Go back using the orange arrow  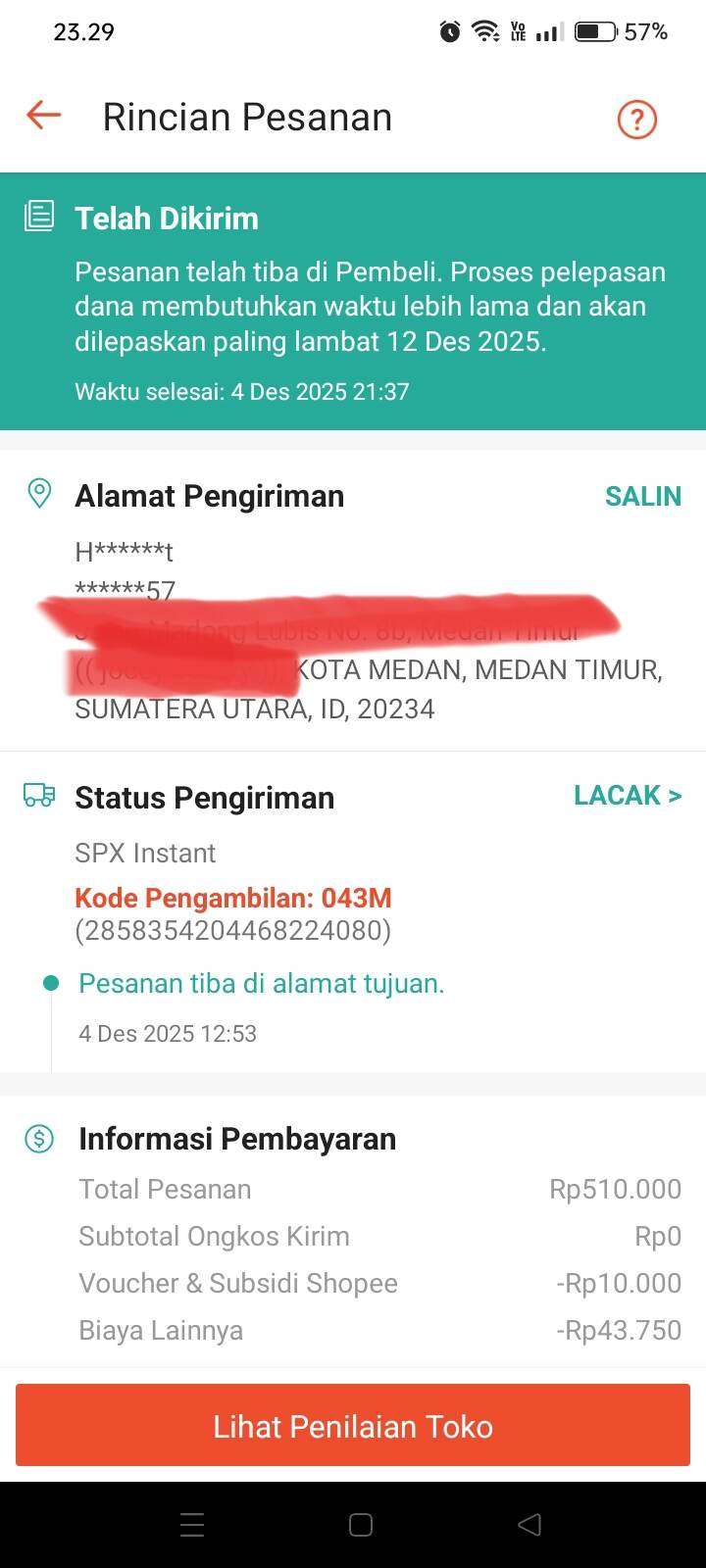point(44,116)
